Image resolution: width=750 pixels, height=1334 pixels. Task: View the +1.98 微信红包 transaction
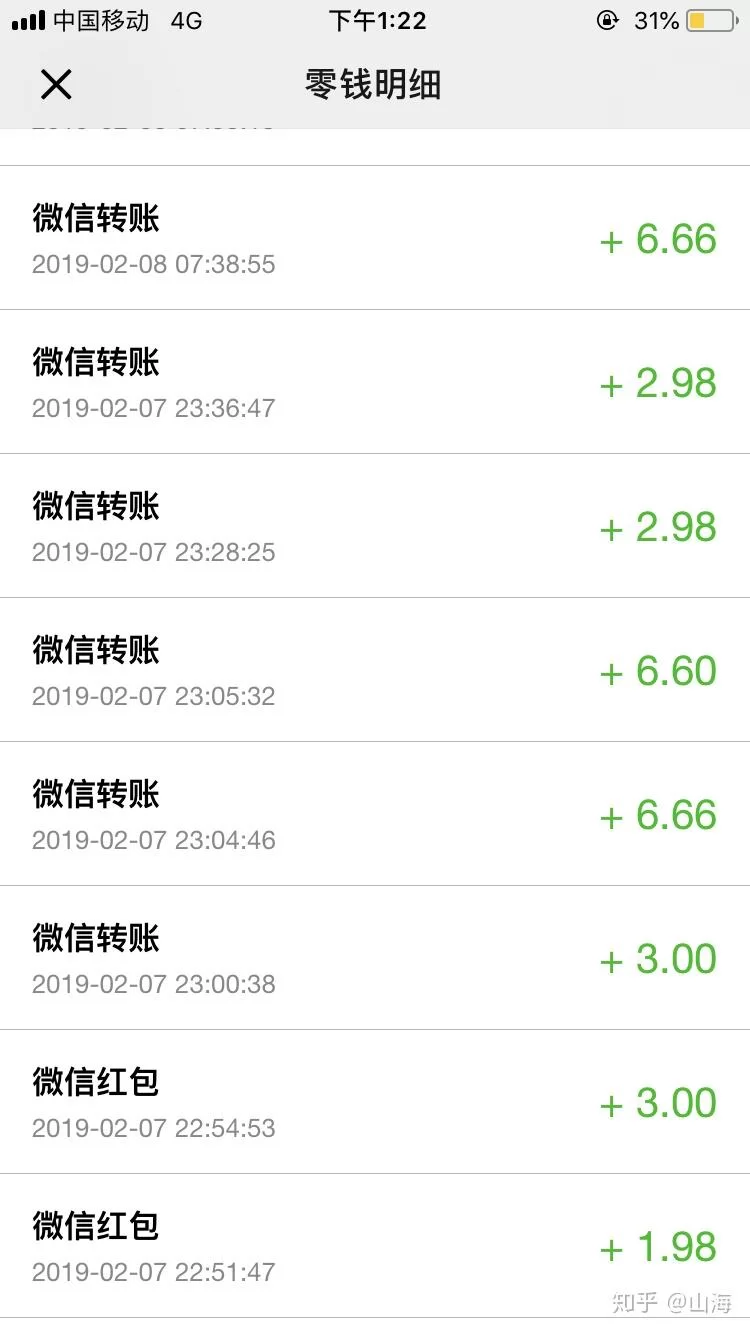[x=375, y=1247]
